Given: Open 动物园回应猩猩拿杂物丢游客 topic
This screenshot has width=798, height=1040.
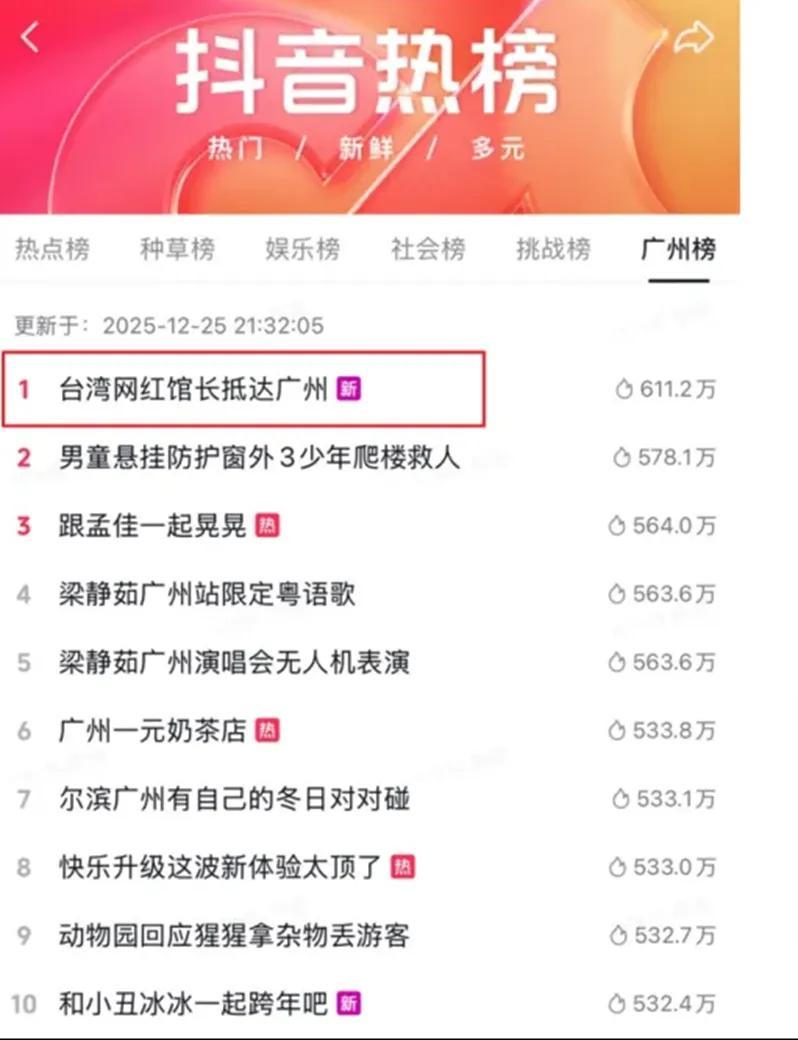Looking at the screenshot, I should point(234,935).
